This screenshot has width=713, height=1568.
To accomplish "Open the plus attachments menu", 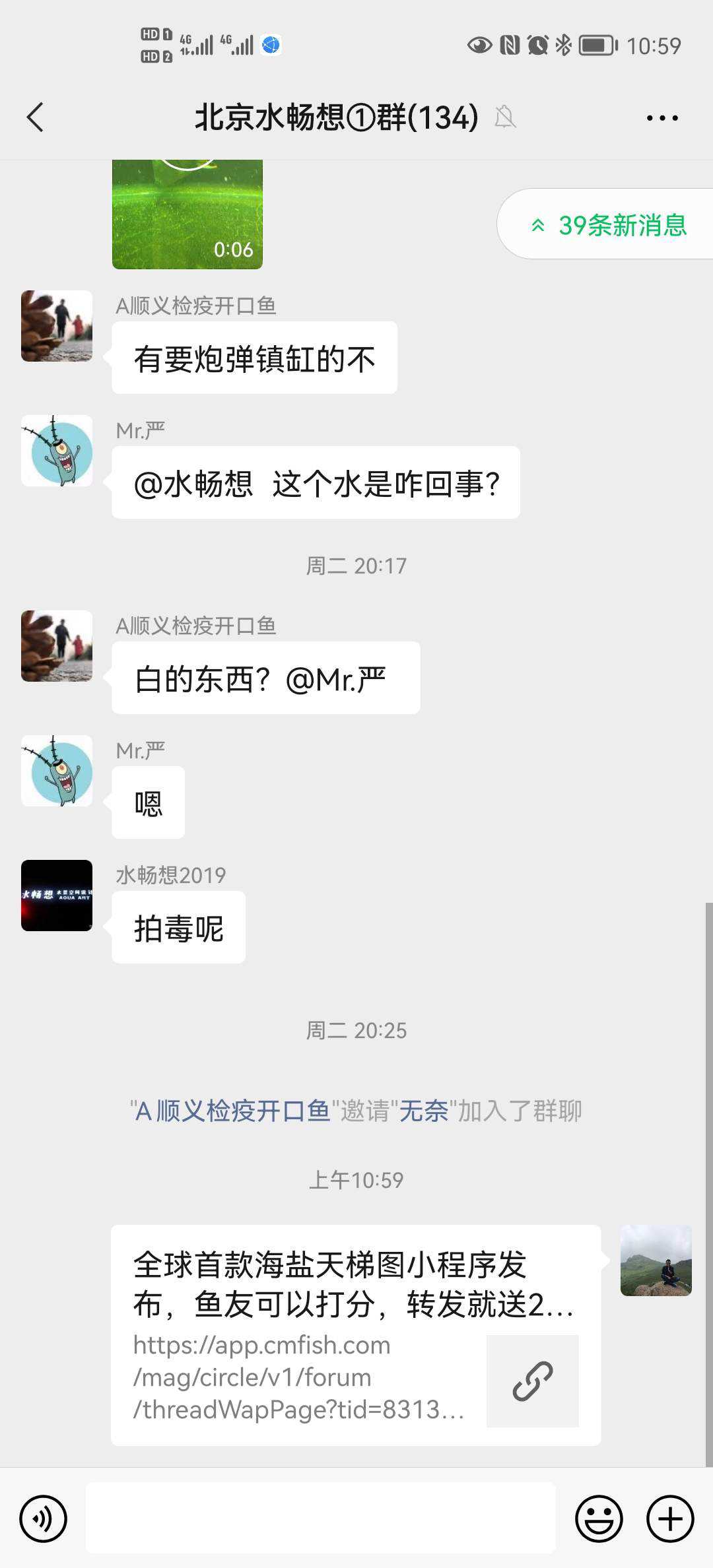I will [x=669, y=1519].
